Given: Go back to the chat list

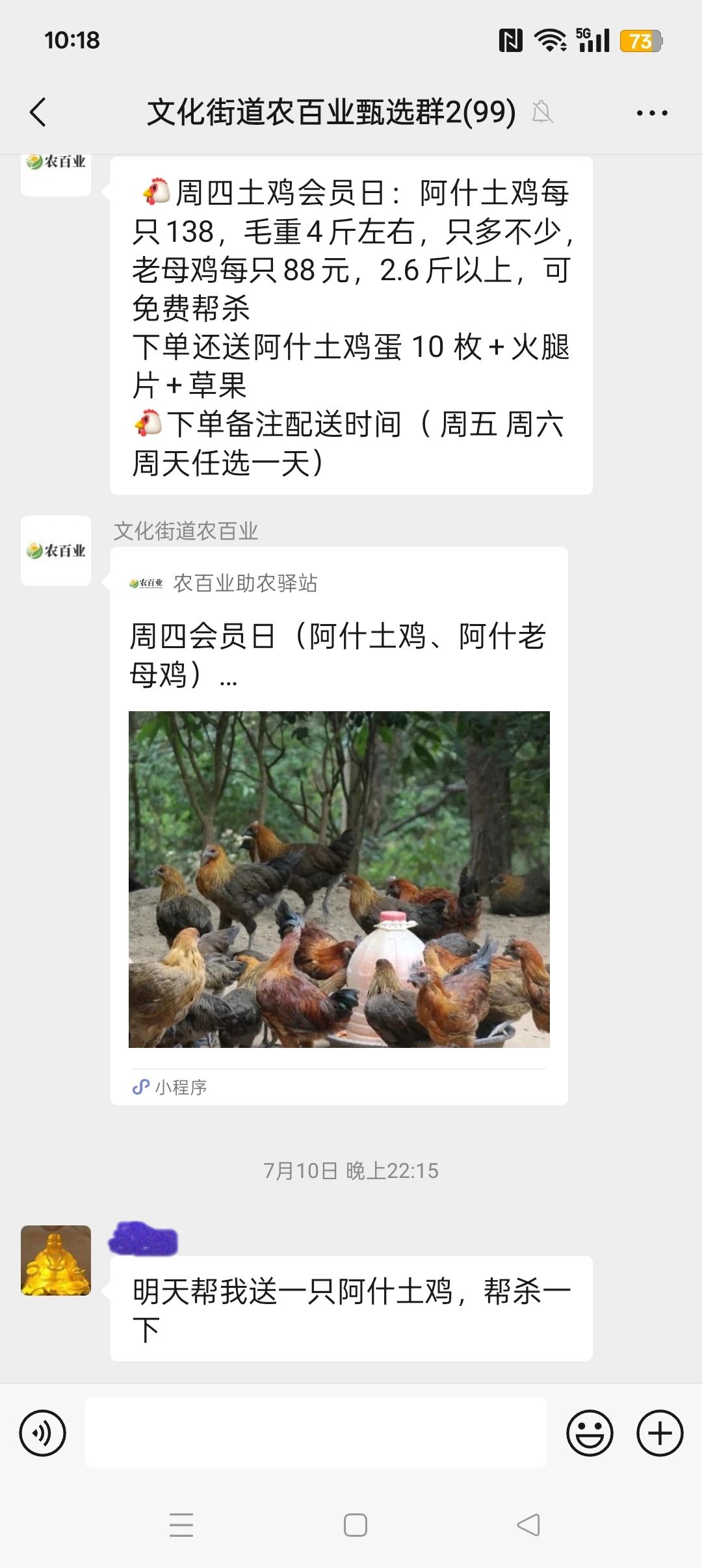Looking at the screenshot, I should 39,112.
